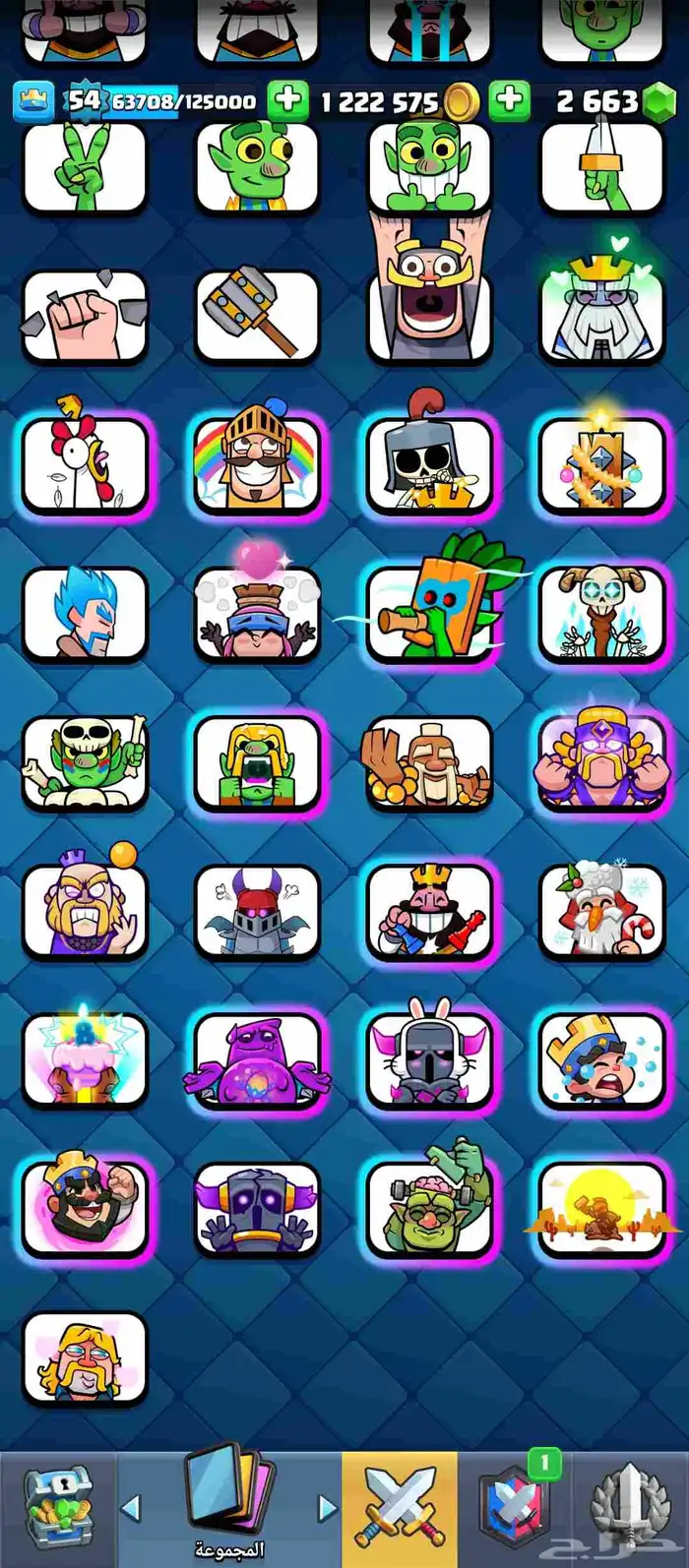Open the events laurel sword tab
689x1568 pixels.
[x=630, y=1506]
